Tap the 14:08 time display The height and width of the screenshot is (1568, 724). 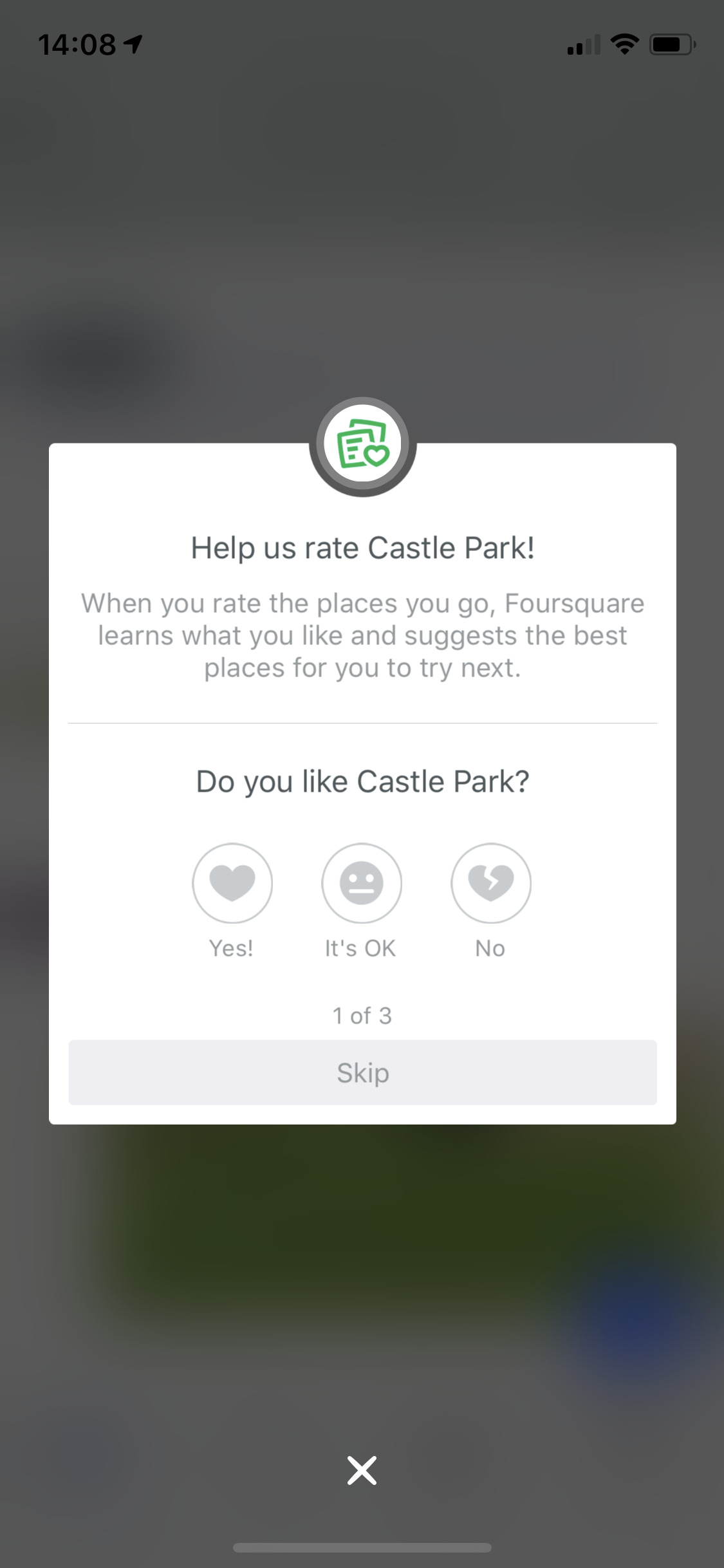[x=77, y=44]
